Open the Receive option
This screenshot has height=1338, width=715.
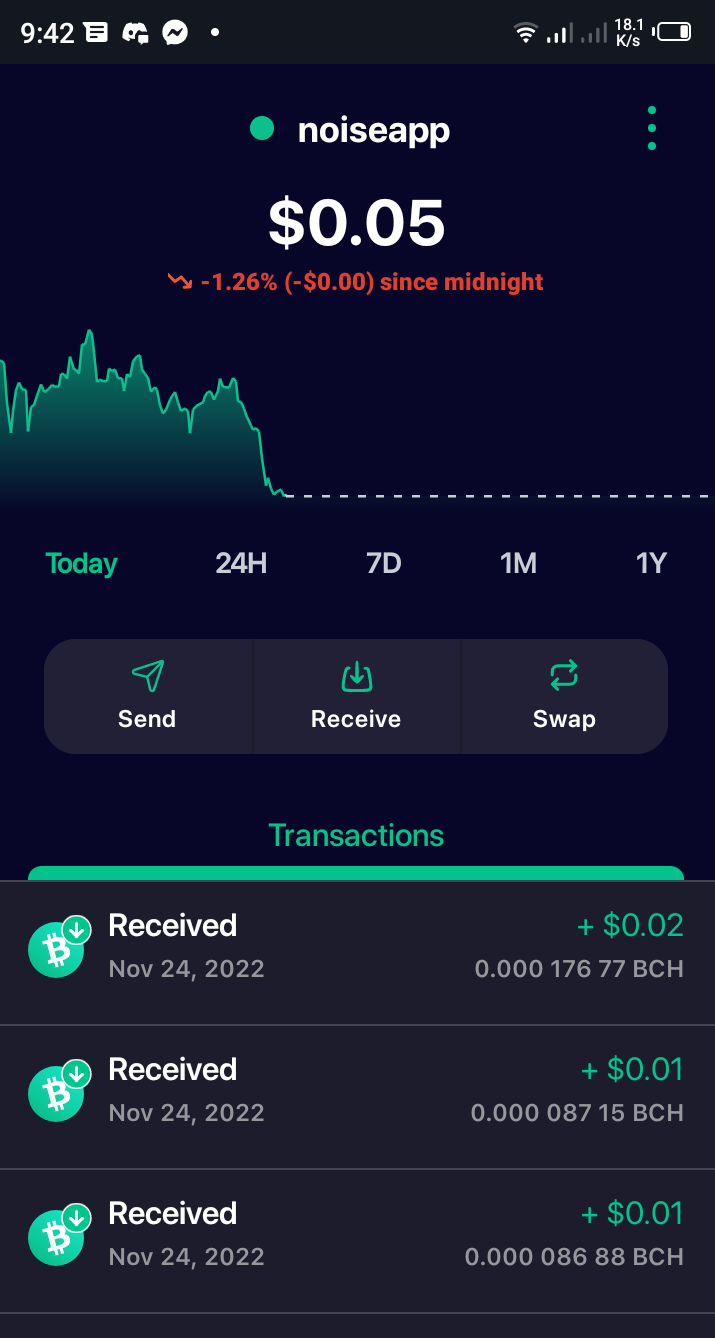point(356,696)
